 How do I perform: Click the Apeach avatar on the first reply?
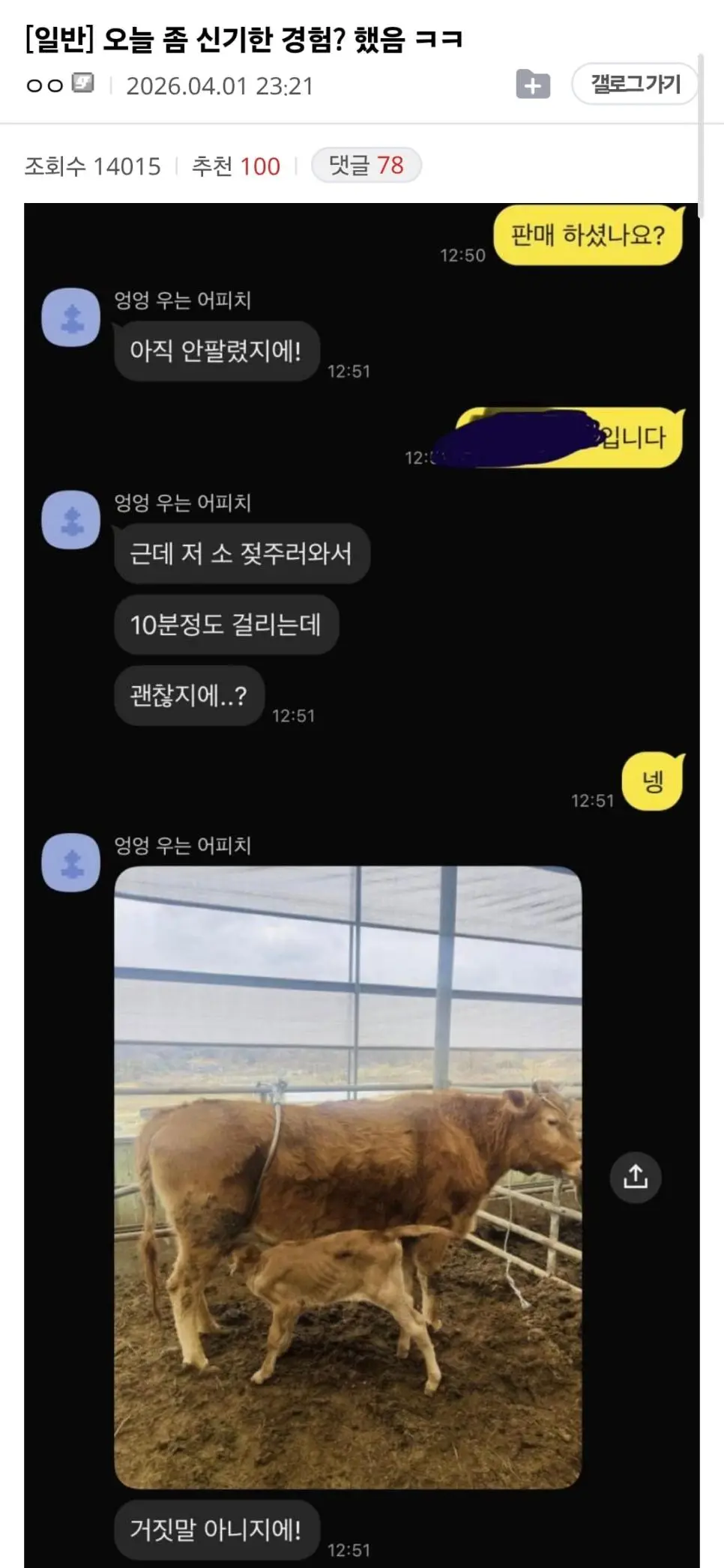[71, 318]
